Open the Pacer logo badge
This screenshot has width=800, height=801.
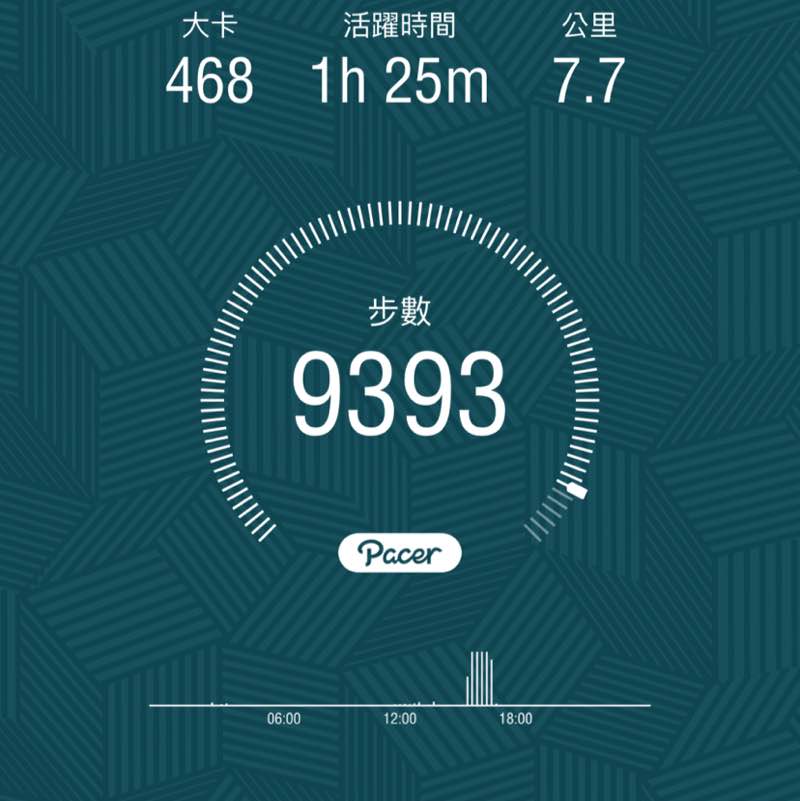(x=400, y=550)
